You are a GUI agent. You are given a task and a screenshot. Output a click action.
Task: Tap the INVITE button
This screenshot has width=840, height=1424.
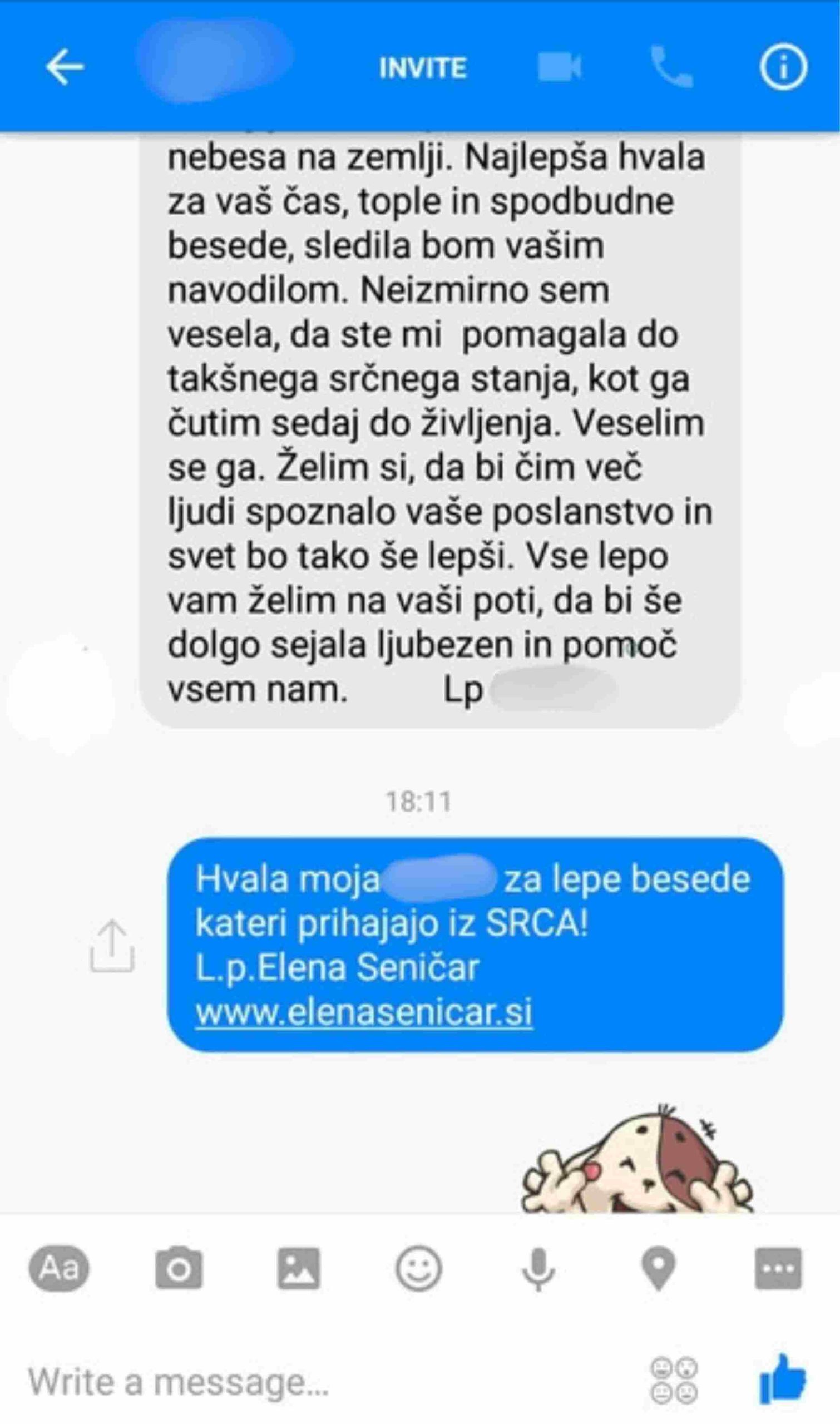[422, 68]
